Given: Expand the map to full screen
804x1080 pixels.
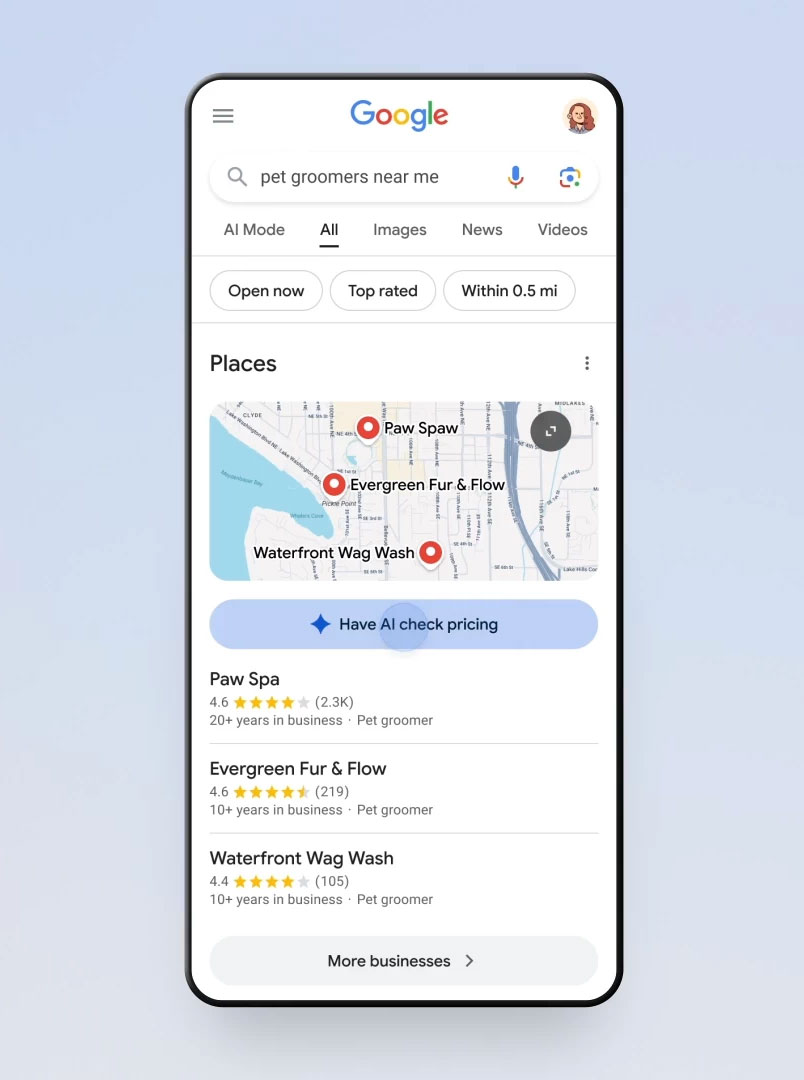Looking at the screenshot, I should (550, 431).
